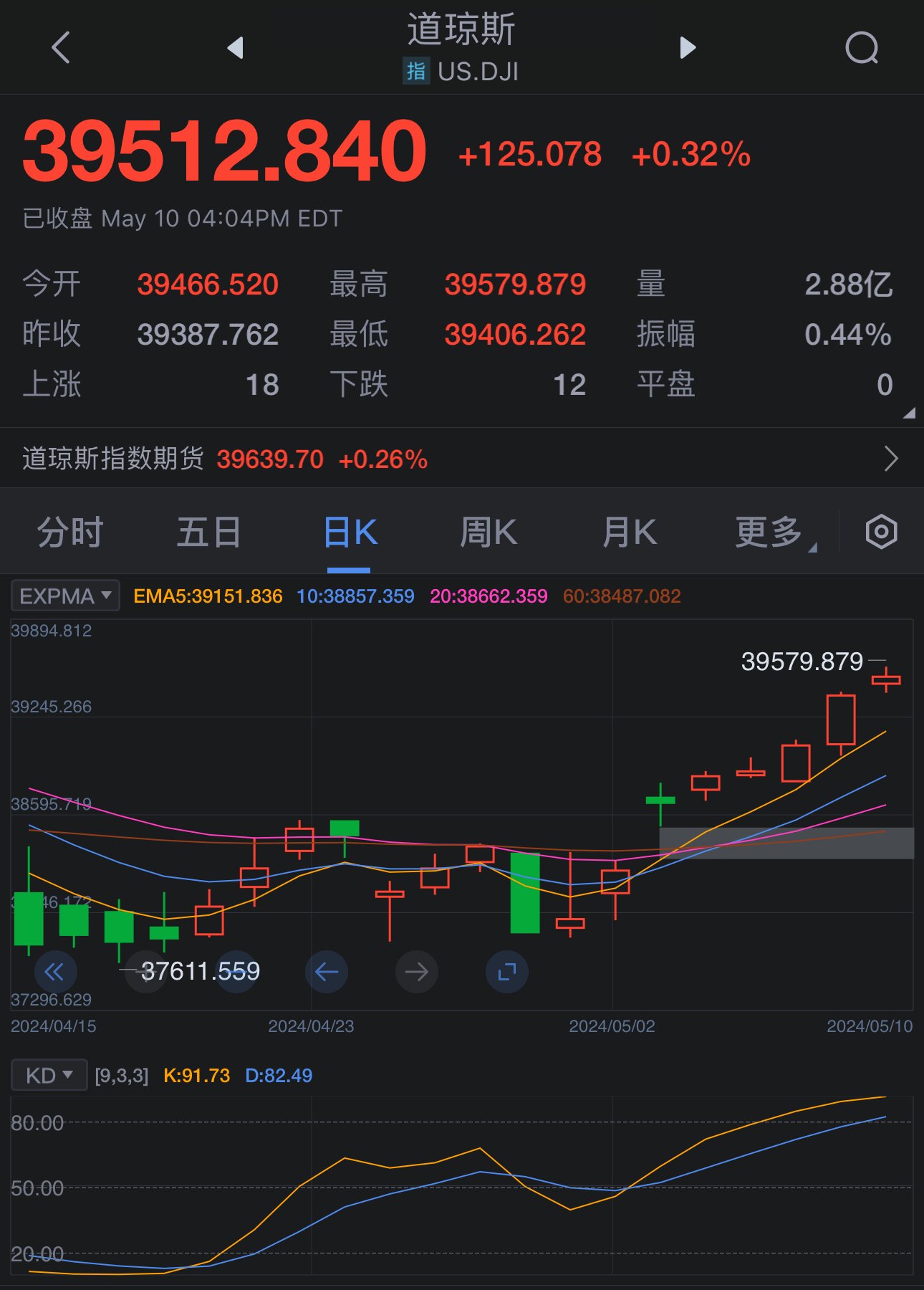Image resolution: width=924 pixels, height=1290 pixels.
Task: Expand the quote details corner arrow
Action: tap(908, 414)
